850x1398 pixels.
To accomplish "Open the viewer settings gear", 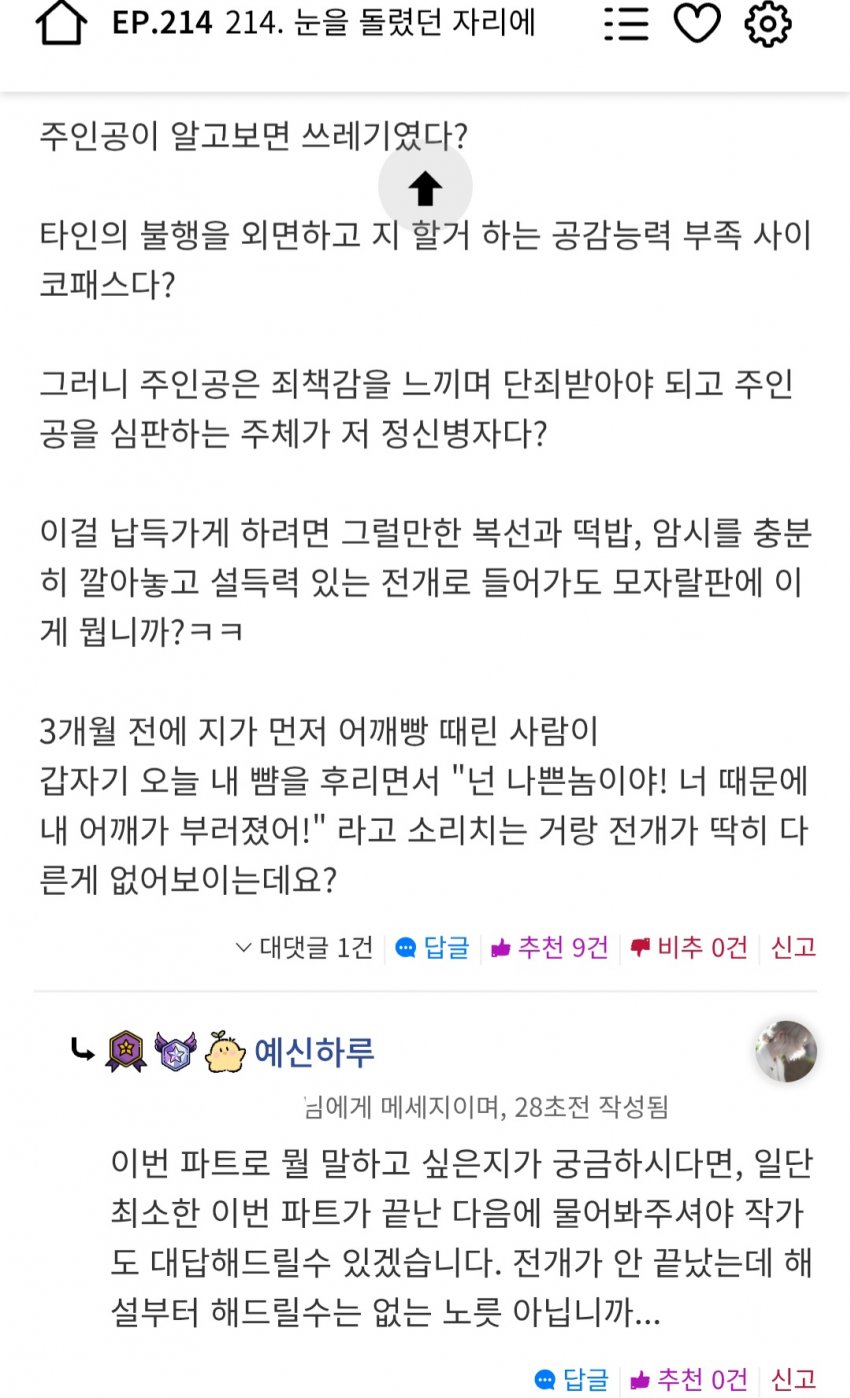I will (767, 24).
